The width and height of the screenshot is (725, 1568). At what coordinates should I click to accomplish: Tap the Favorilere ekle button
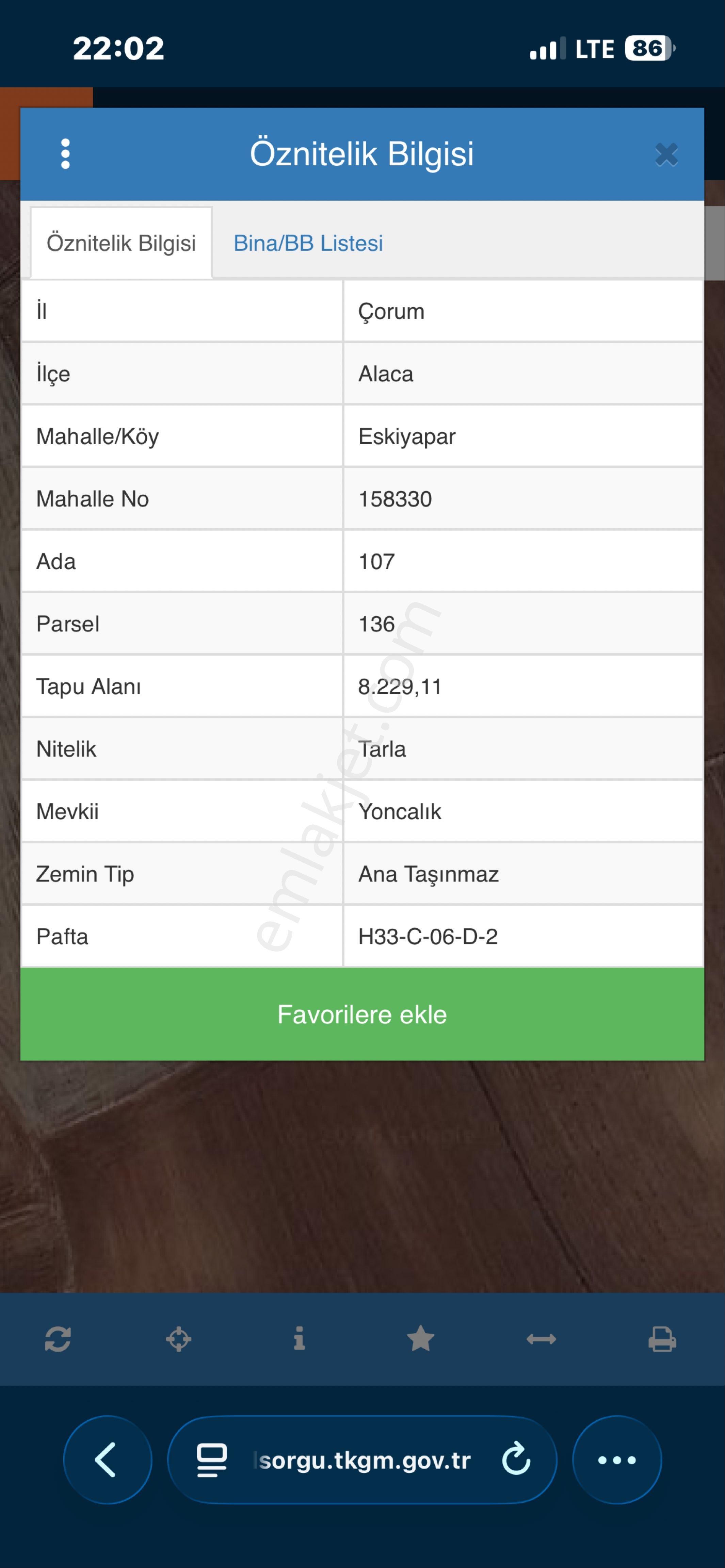[362, 1014]
